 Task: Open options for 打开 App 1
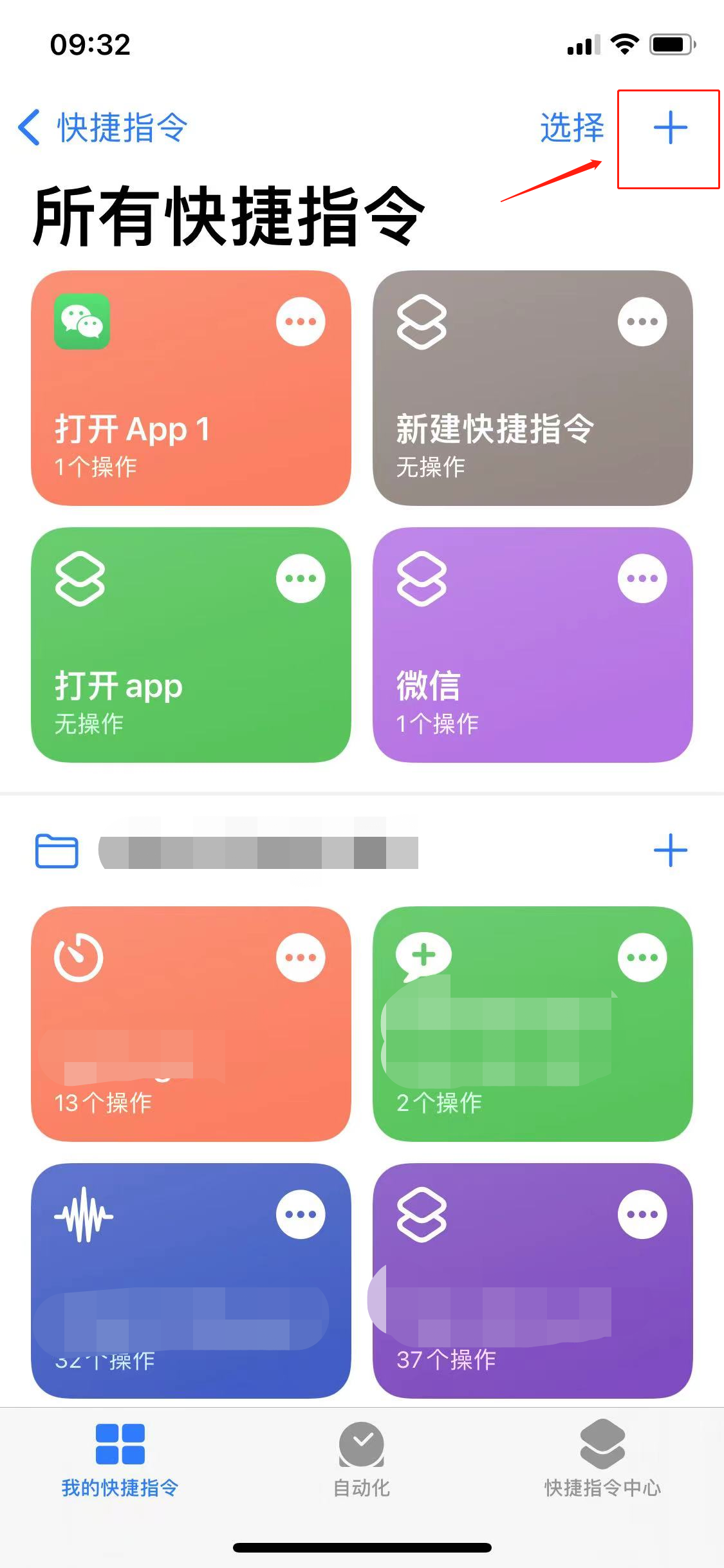[301, 322]
